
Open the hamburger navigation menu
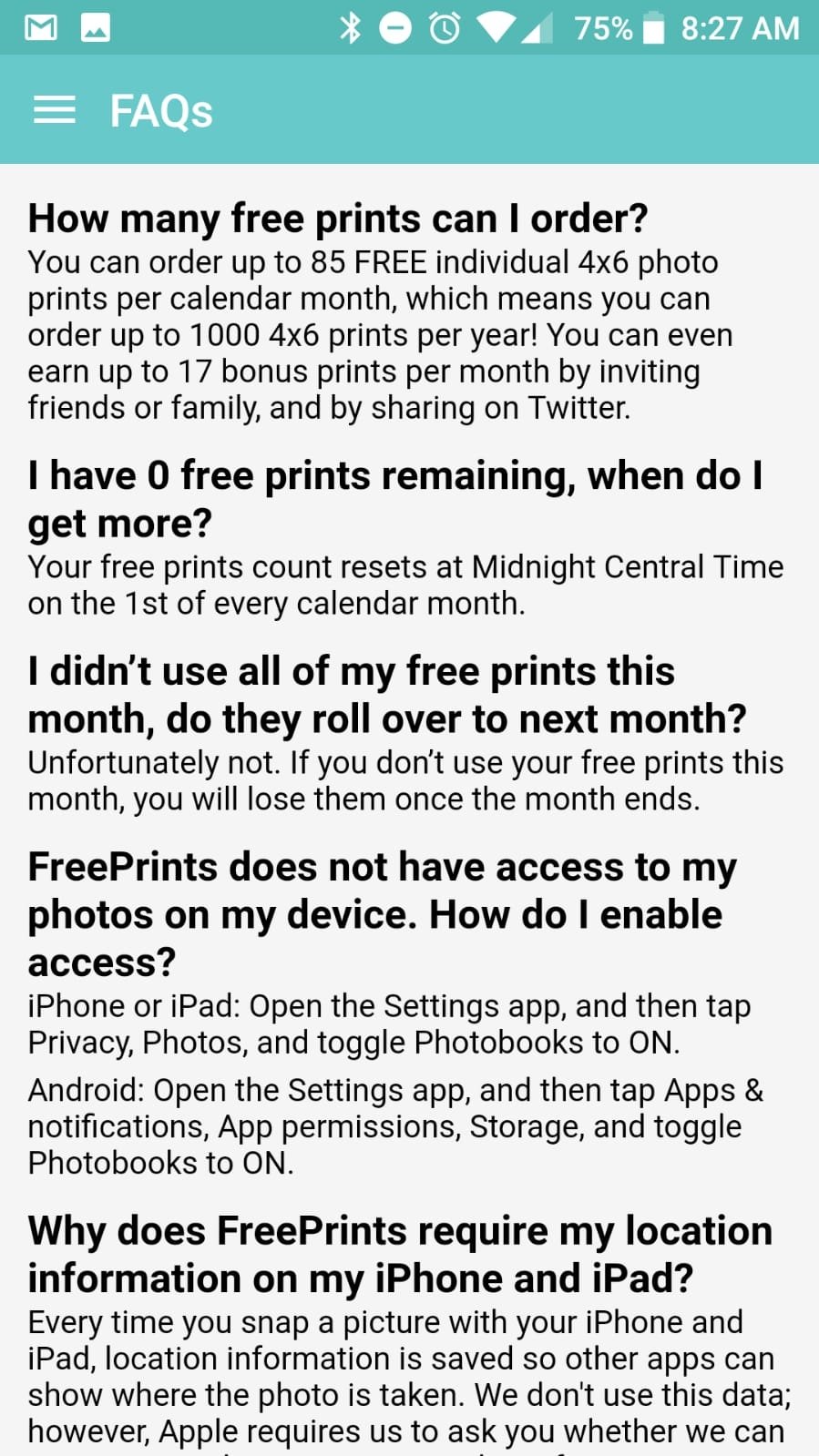point(55,110)
